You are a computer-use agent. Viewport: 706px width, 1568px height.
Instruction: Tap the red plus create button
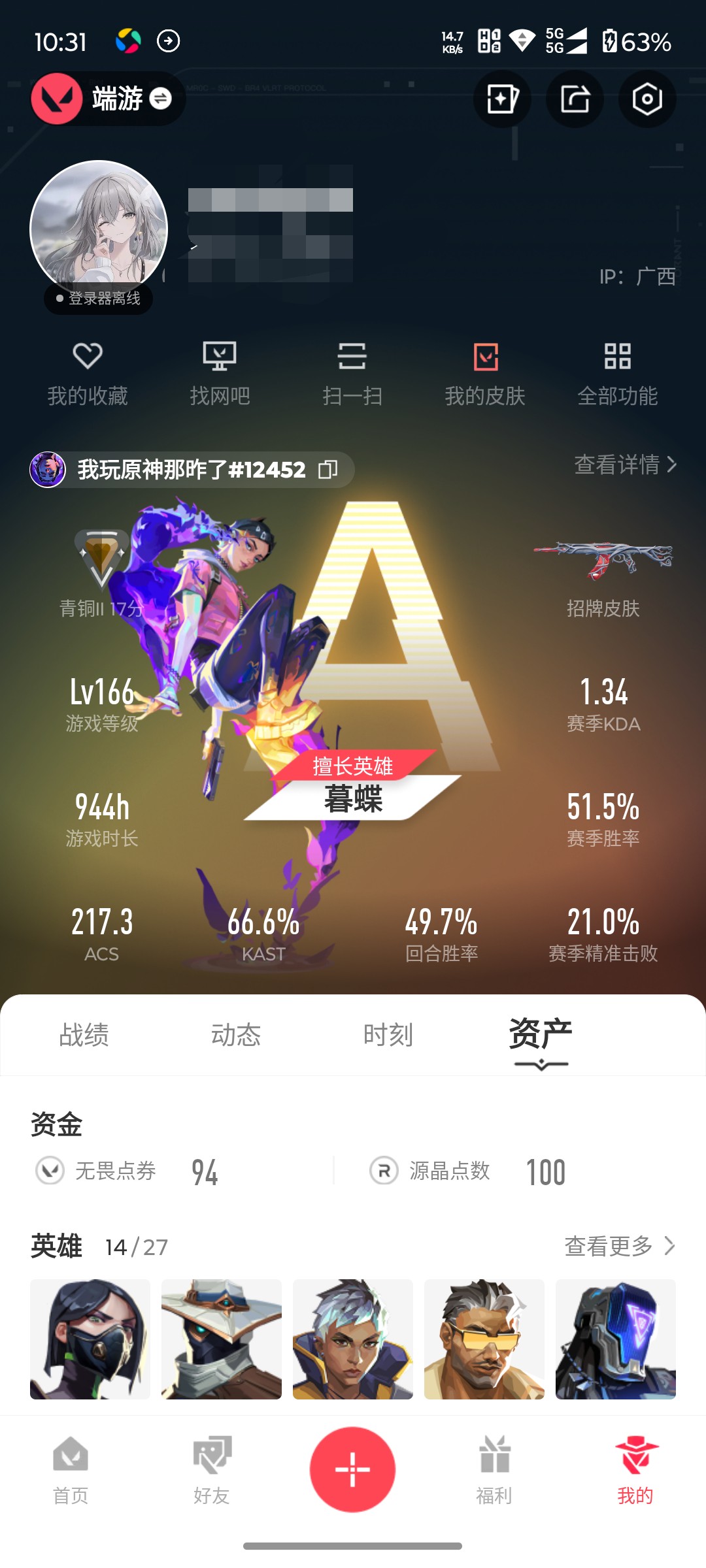(x=352, y=1469)
